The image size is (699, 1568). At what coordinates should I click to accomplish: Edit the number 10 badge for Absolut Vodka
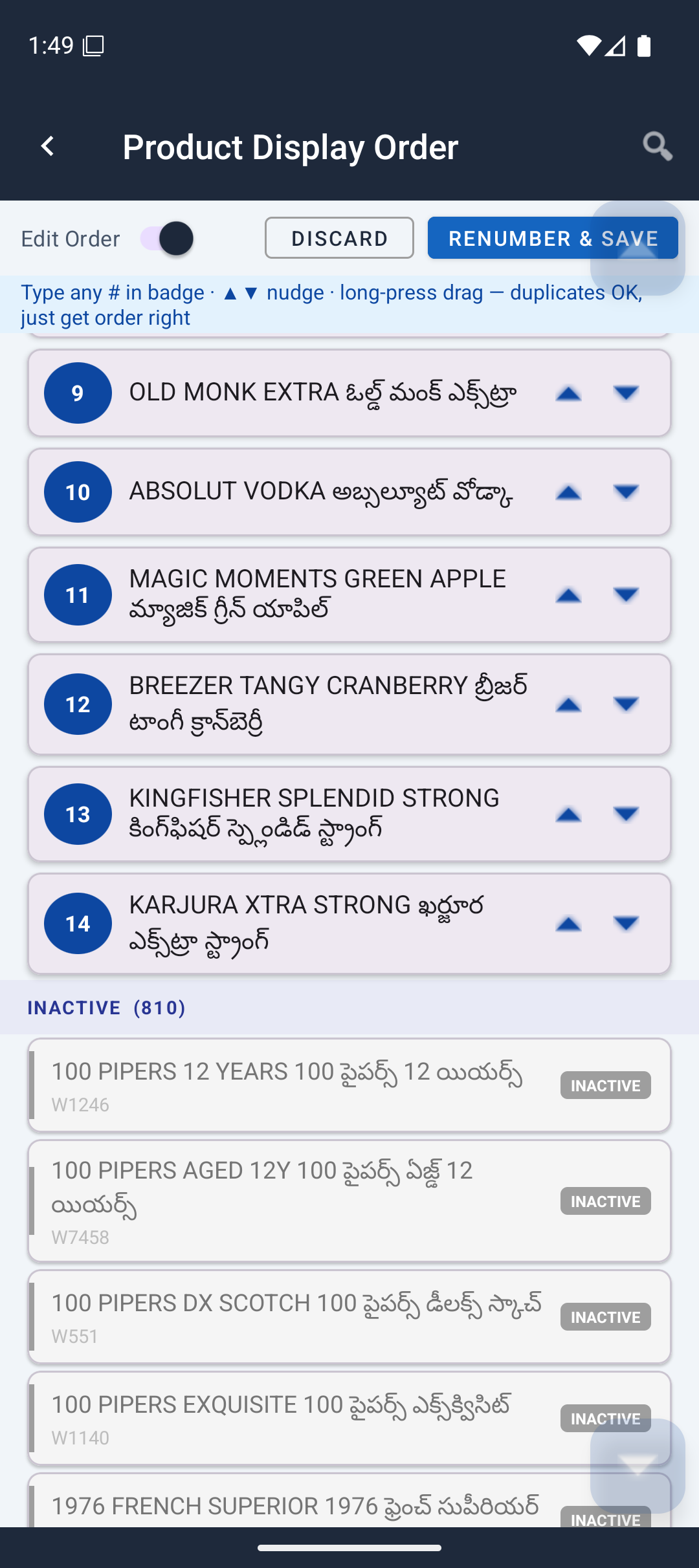click(78, 492)
